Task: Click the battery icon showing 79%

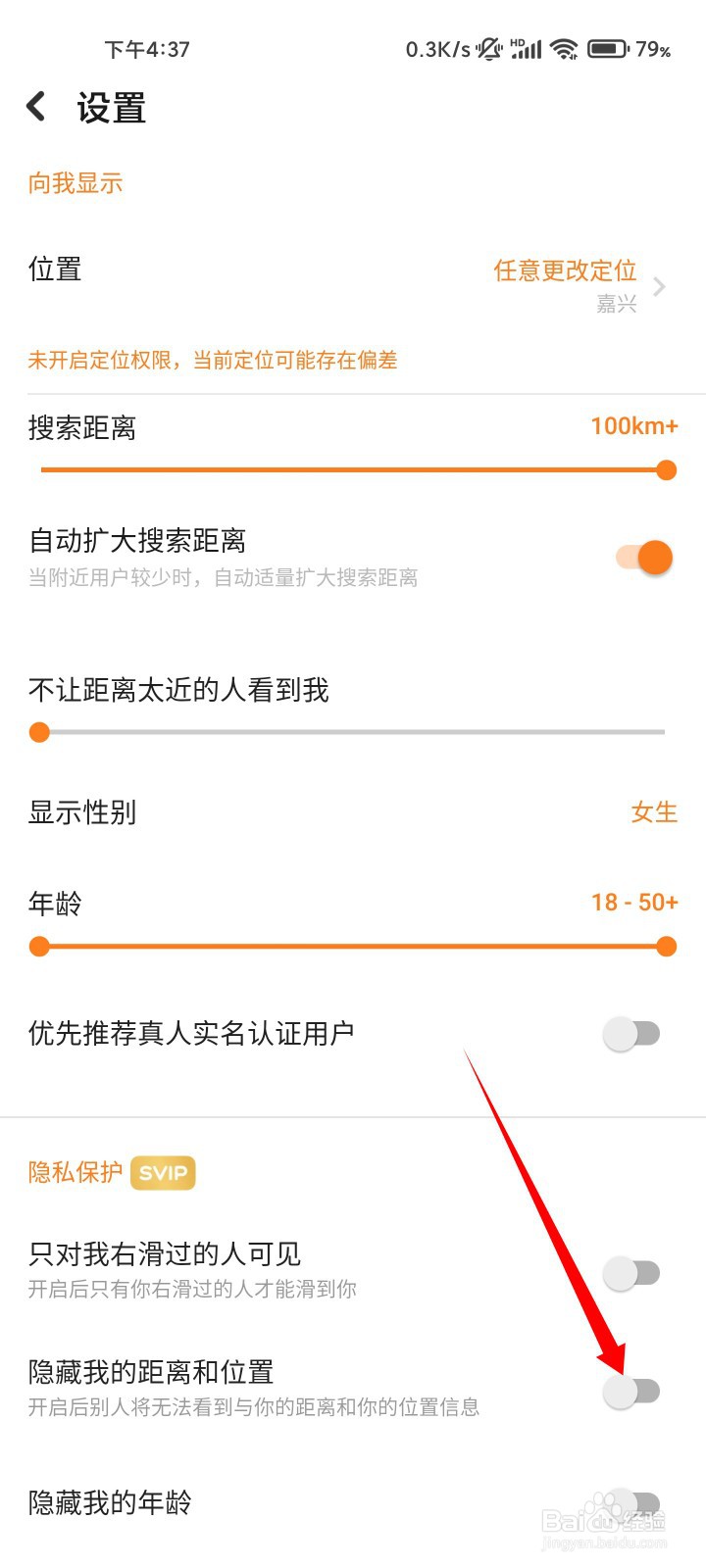Action: click(x=607, y=47)
